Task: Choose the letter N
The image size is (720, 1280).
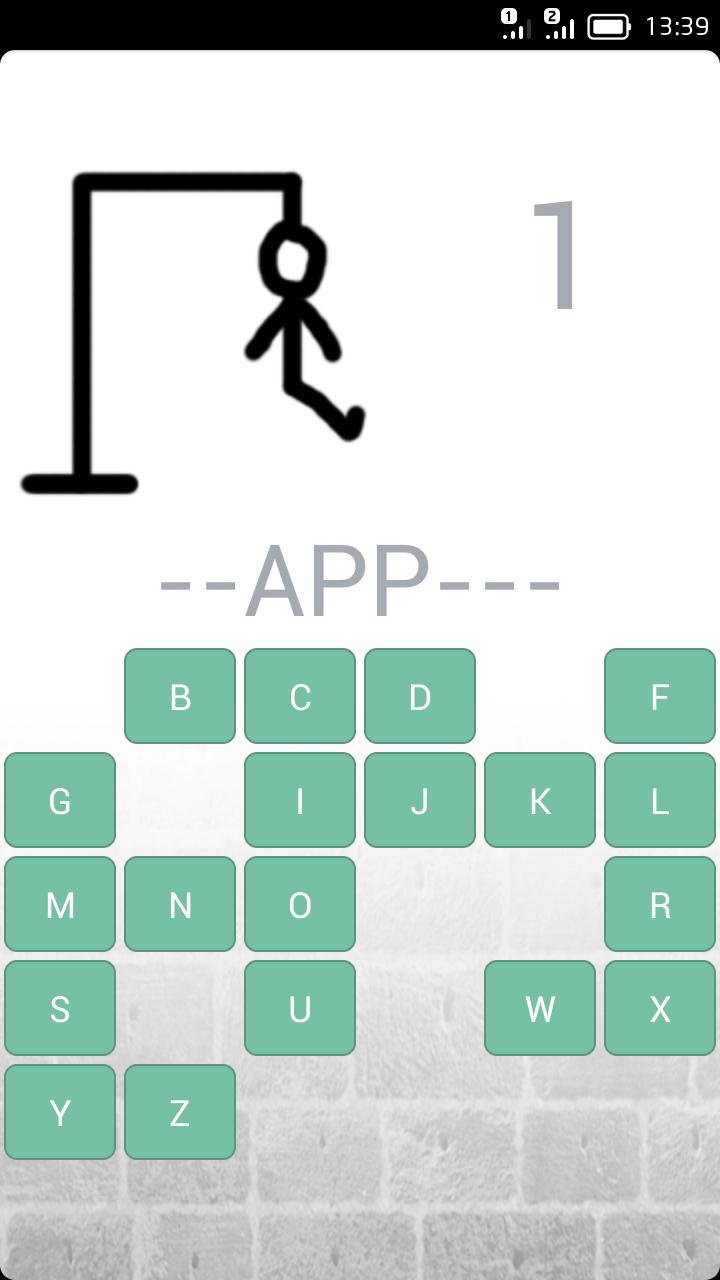Action: click(x=180, y=904)
